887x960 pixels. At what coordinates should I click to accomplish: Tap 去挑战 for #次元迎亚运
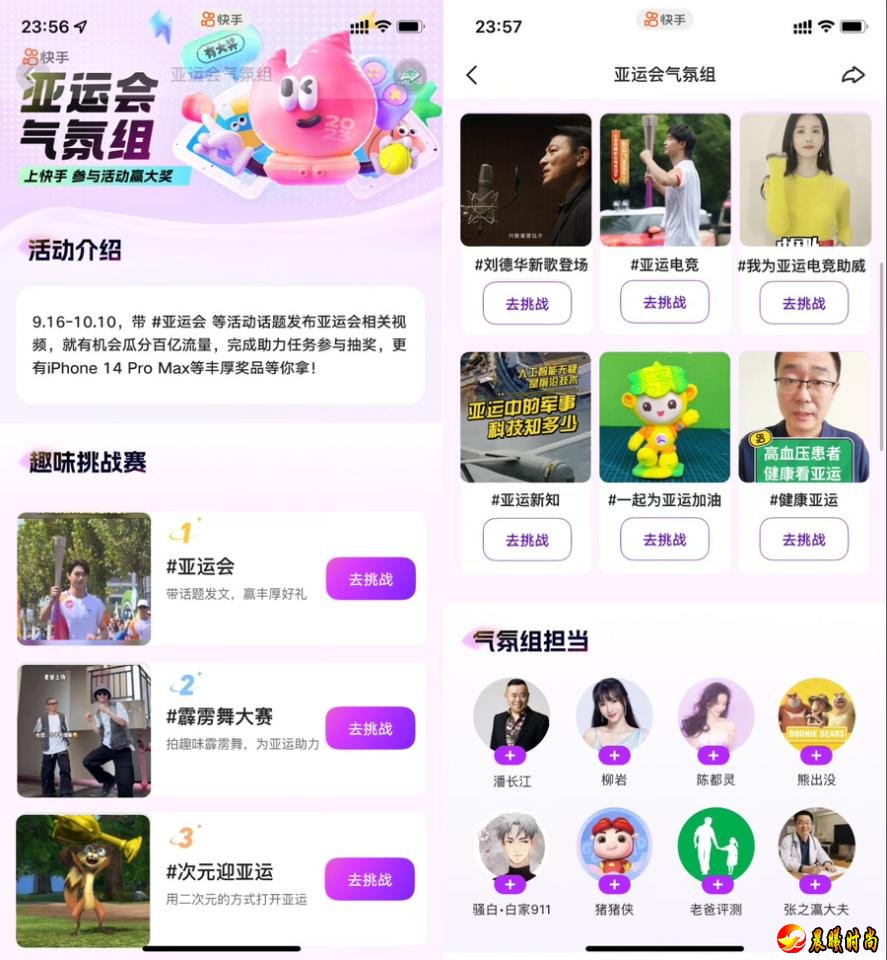pos(370,880)
